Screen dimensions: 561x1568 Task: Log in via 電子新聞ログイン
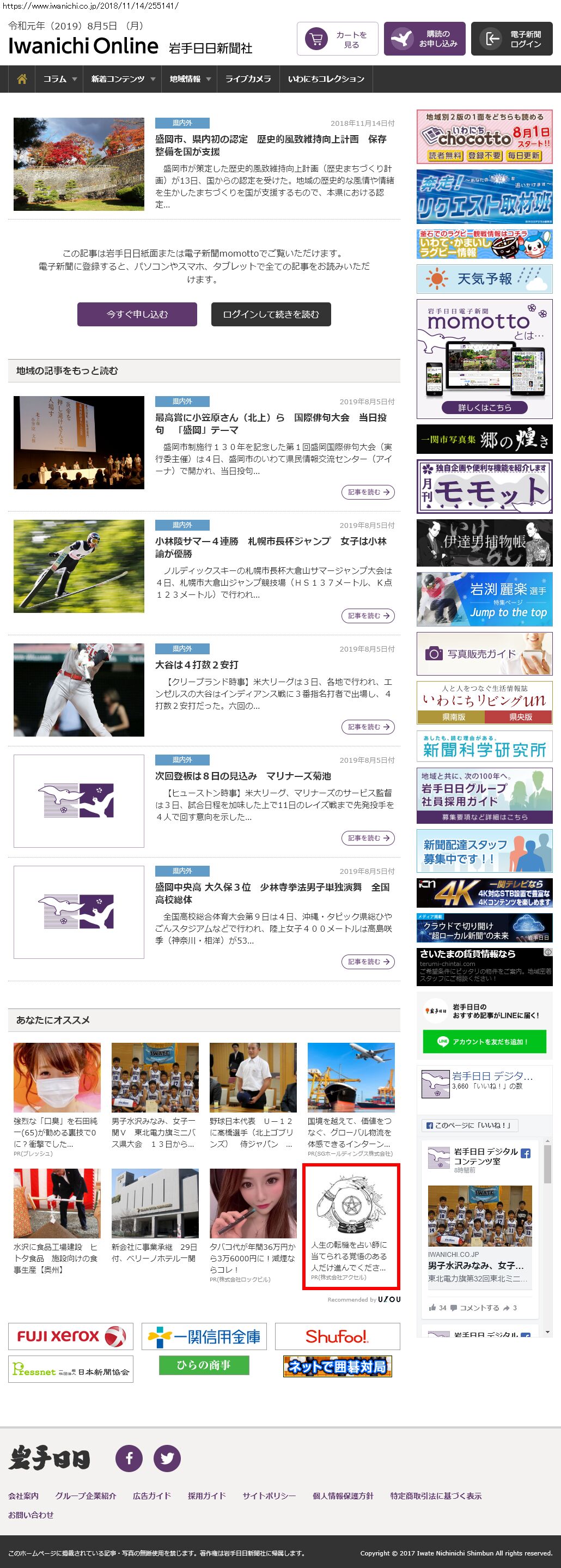click(x=511, y=39)
